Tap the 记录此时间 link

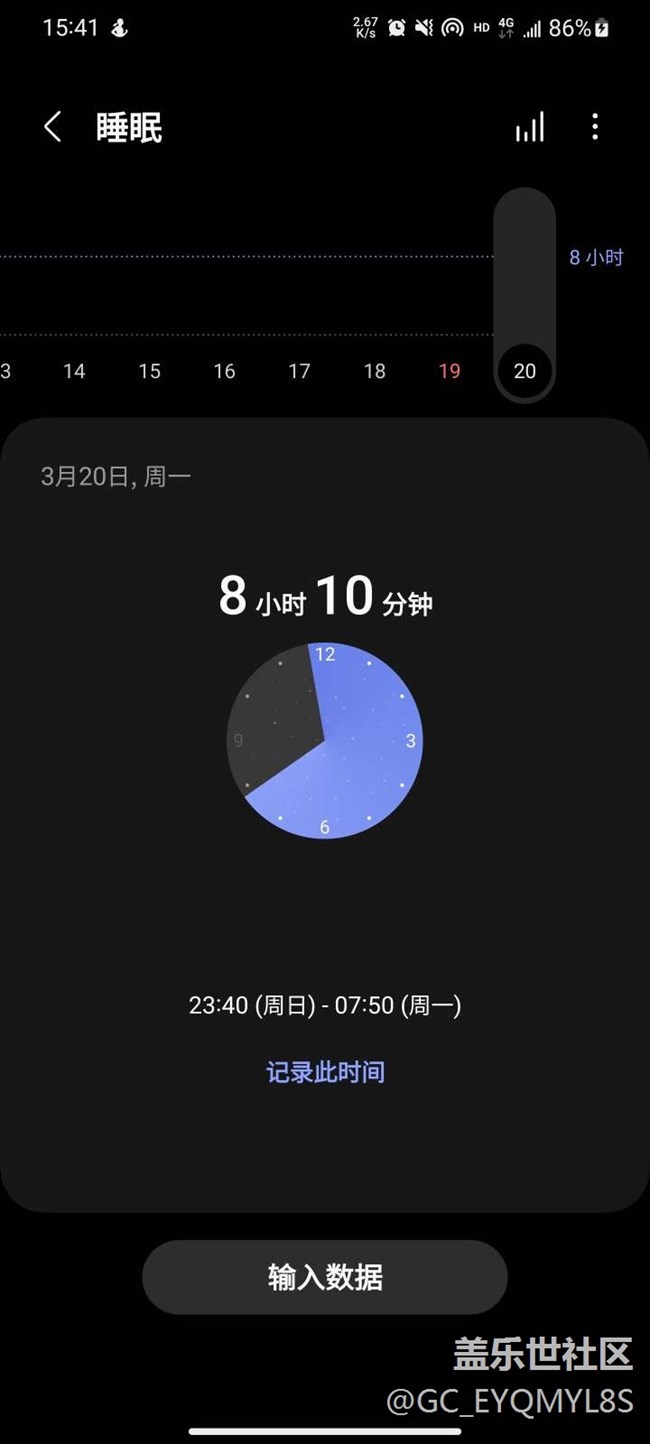[x=325, y=1072]
